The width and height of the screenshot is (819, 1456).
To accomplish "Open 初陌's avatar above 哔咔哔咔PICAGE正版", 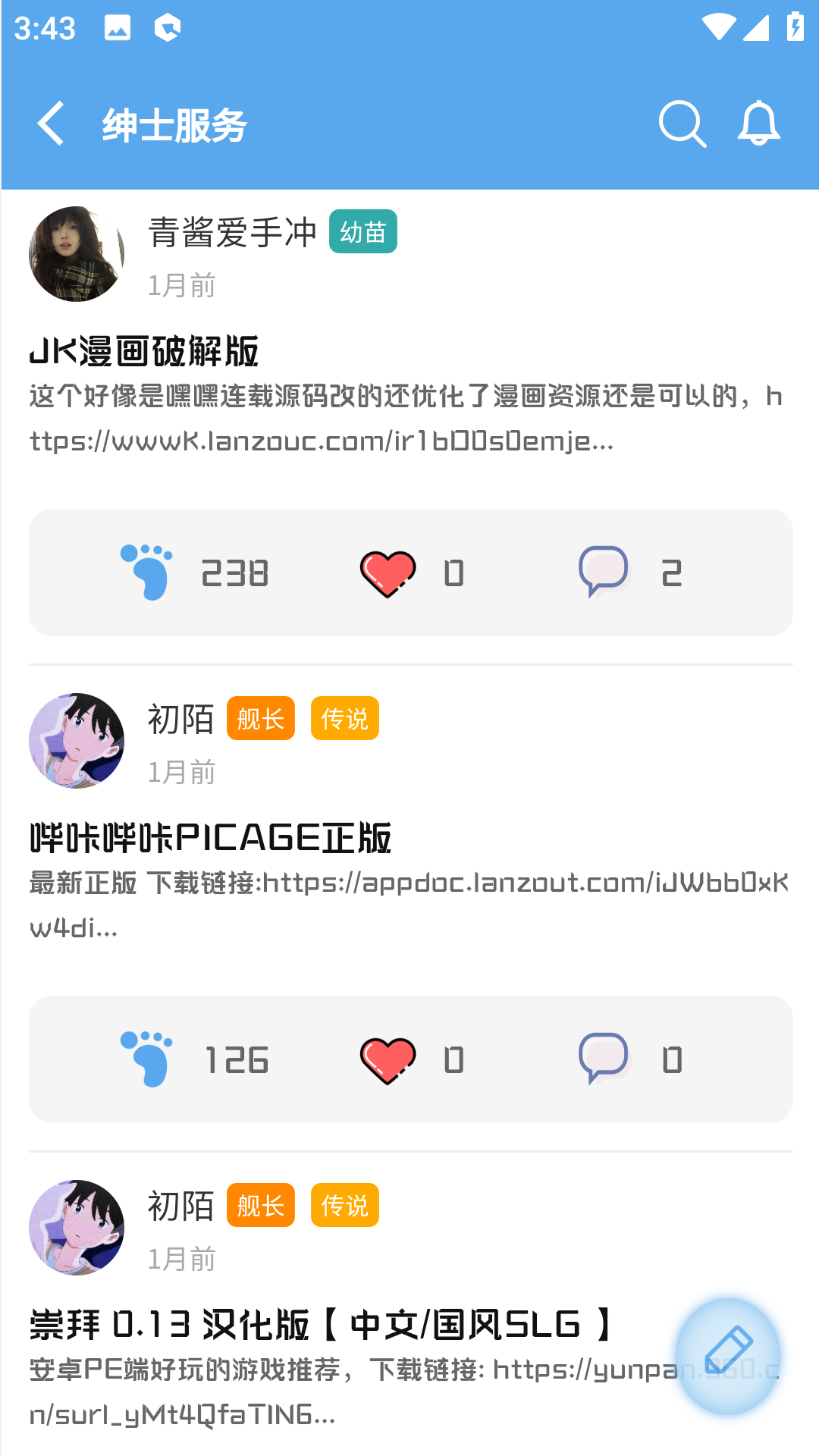I will (x=77, y=741).
